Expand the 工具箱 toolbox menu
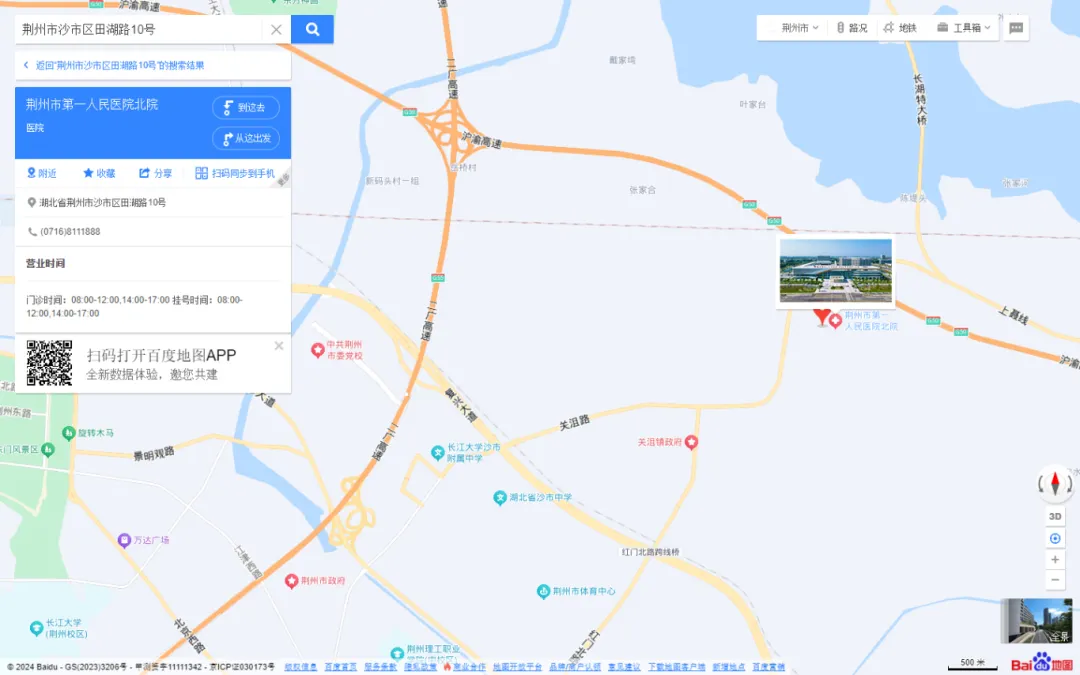Viewport: 1080px width, 675px height. pyautogui.click(x=964, y=28)
